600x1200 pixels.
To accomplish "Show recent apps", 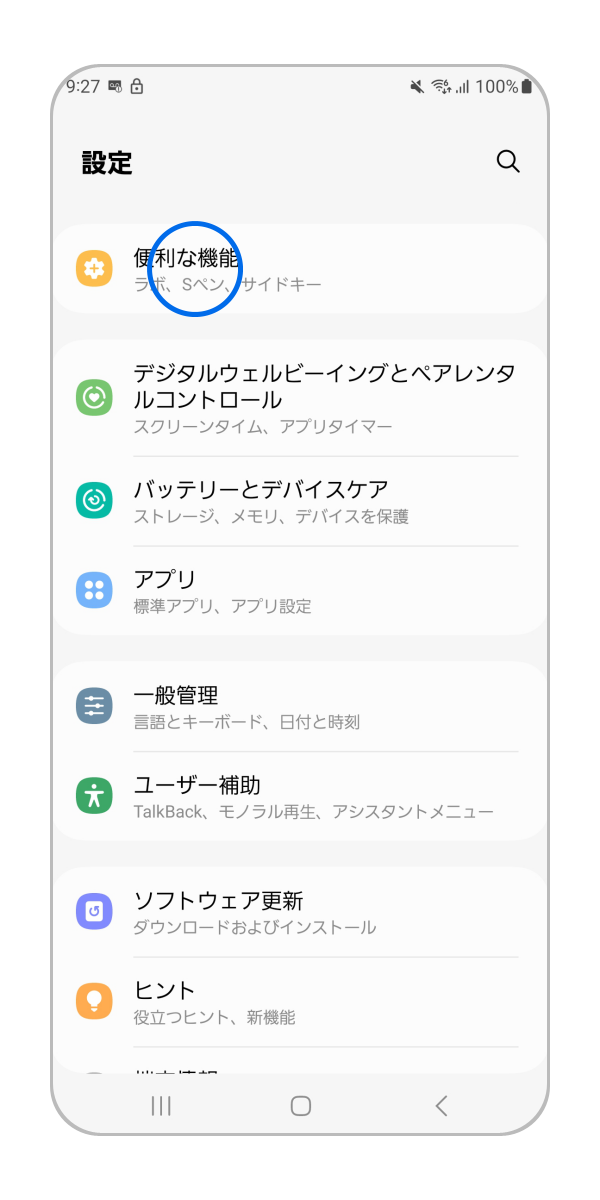I will pos(160,1105).
